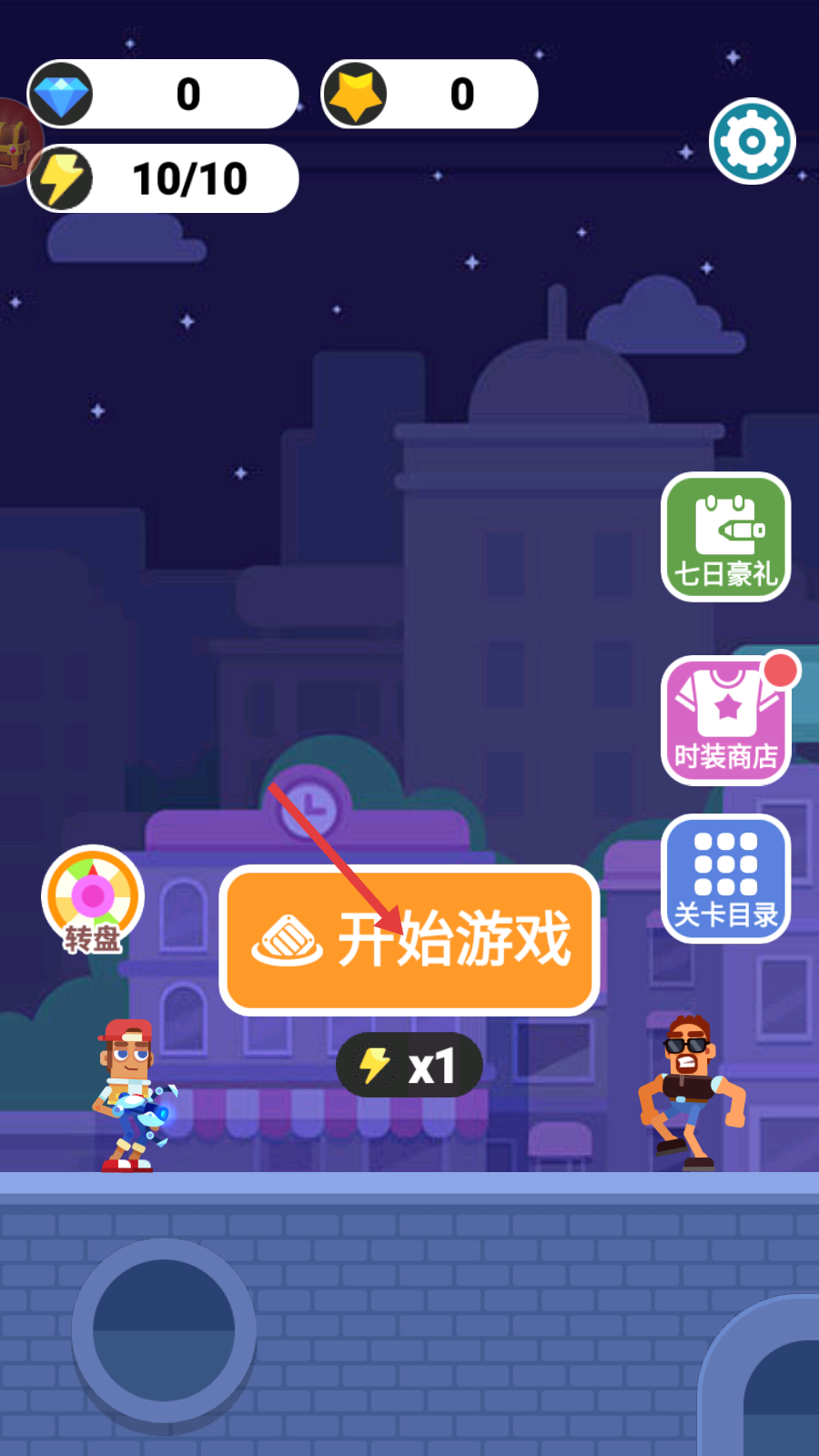The height and width of the screenshot is (1456, 819).
Task: Tap the treasure chest icon
Action: click(x=14, y=143)
